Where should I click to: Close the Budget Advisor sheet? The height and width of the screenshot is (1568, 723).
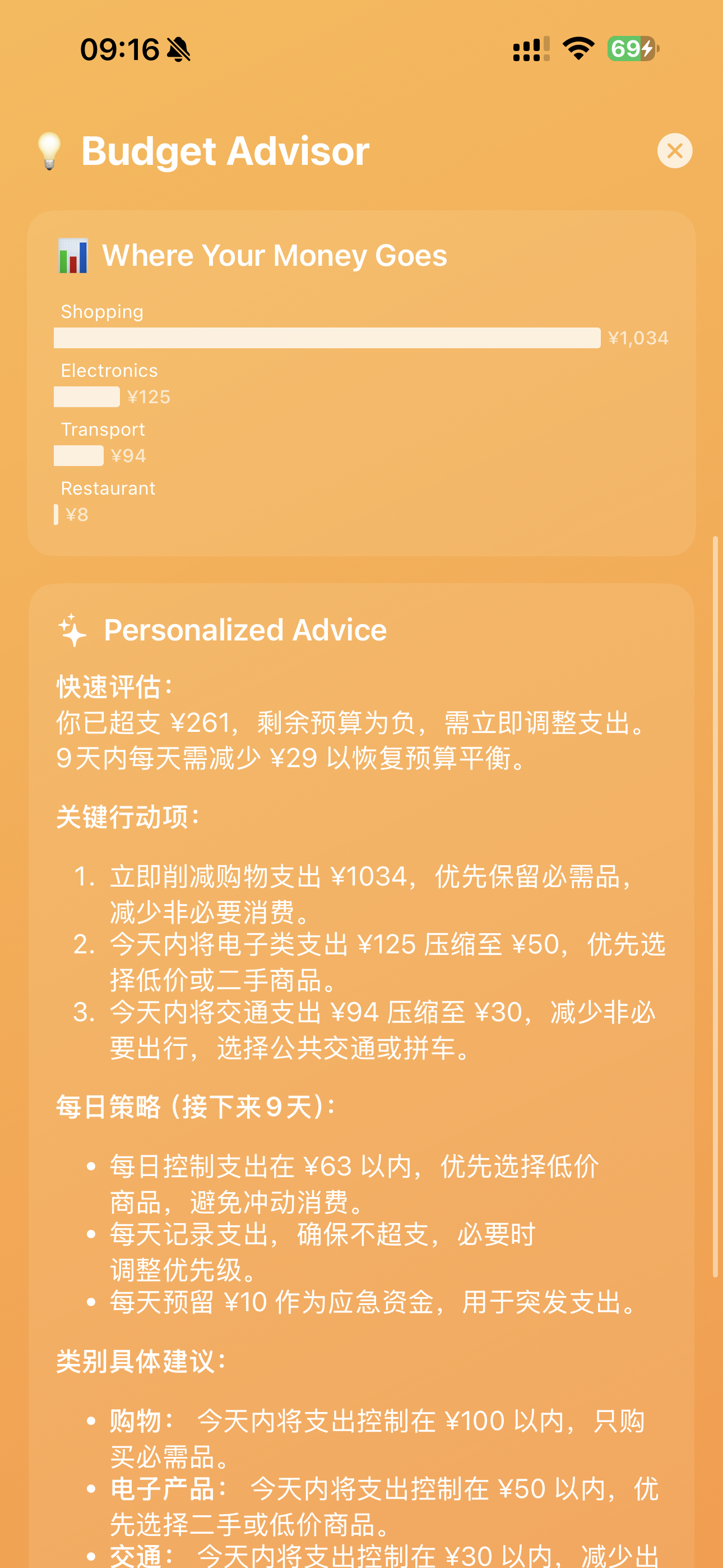point(674,150)
